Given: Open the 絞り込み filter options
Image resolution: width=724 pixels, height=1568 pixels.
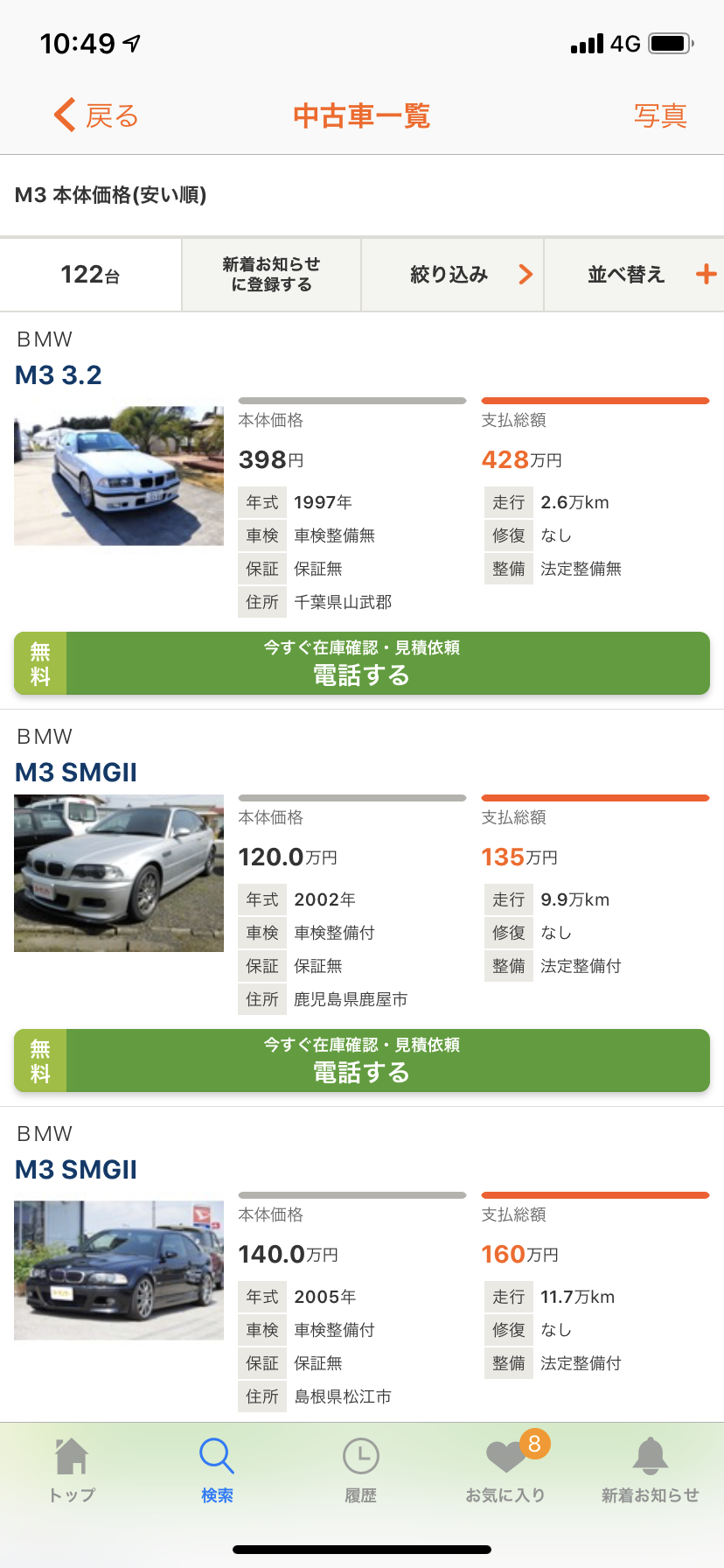Looking at the screenshot, I should click(x=452, y=275).
